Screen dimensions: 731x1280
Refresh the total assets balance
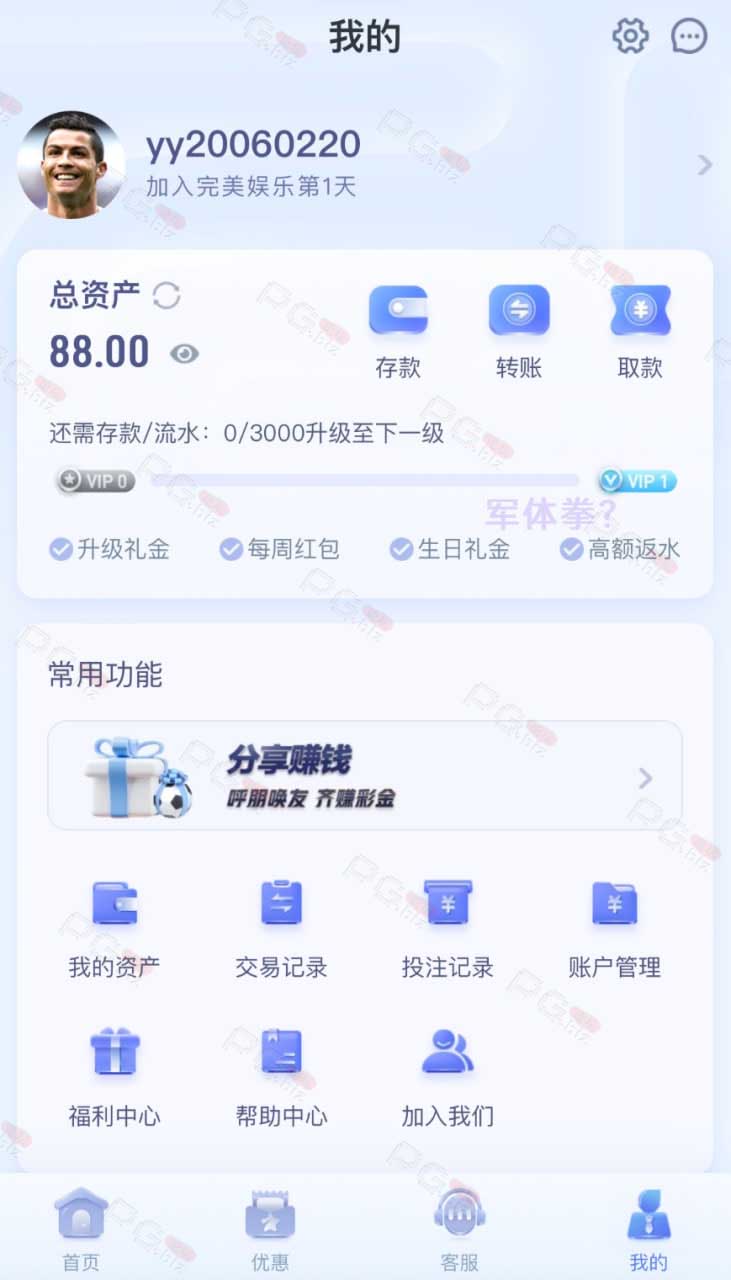166,295
